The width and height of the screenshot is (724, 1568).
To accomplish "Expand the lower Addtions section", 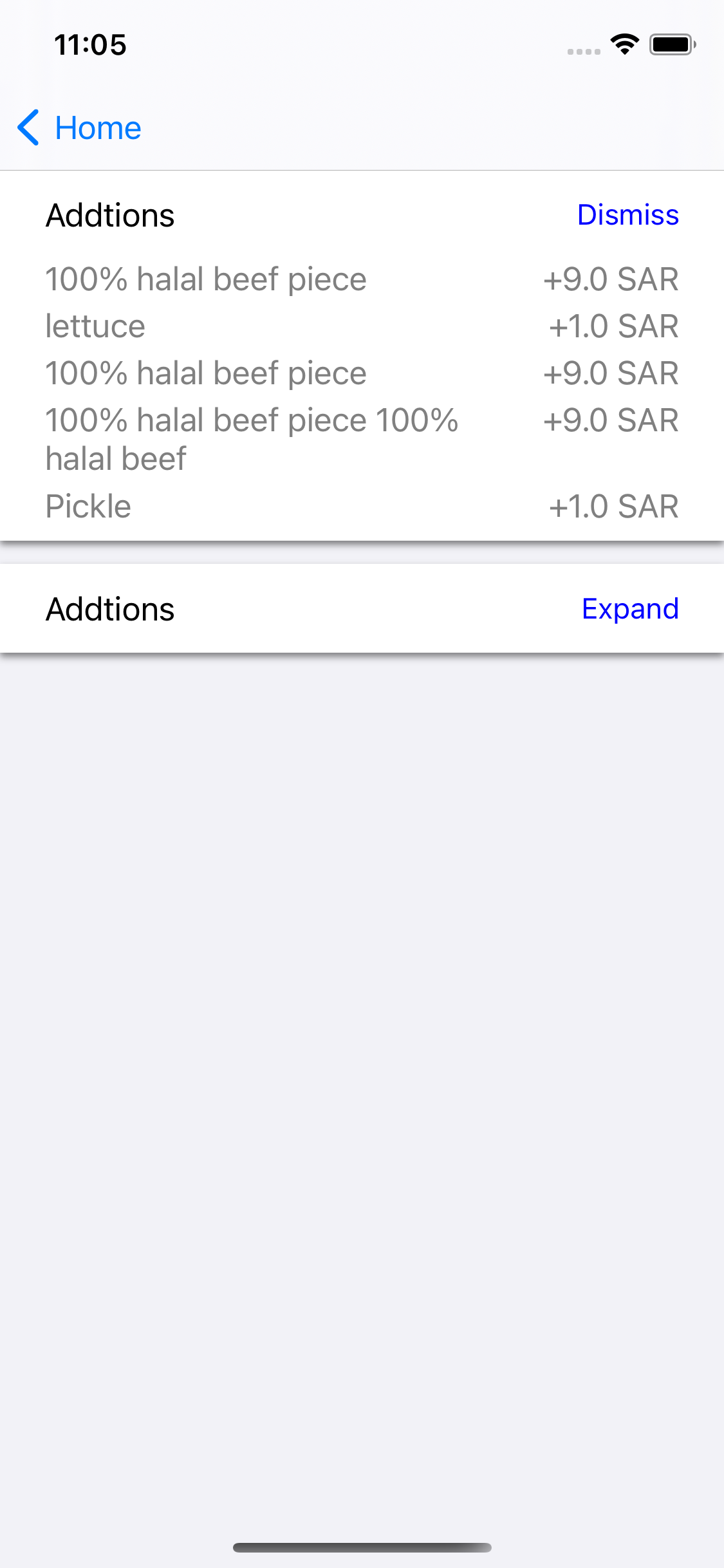I will pos(630,608).
